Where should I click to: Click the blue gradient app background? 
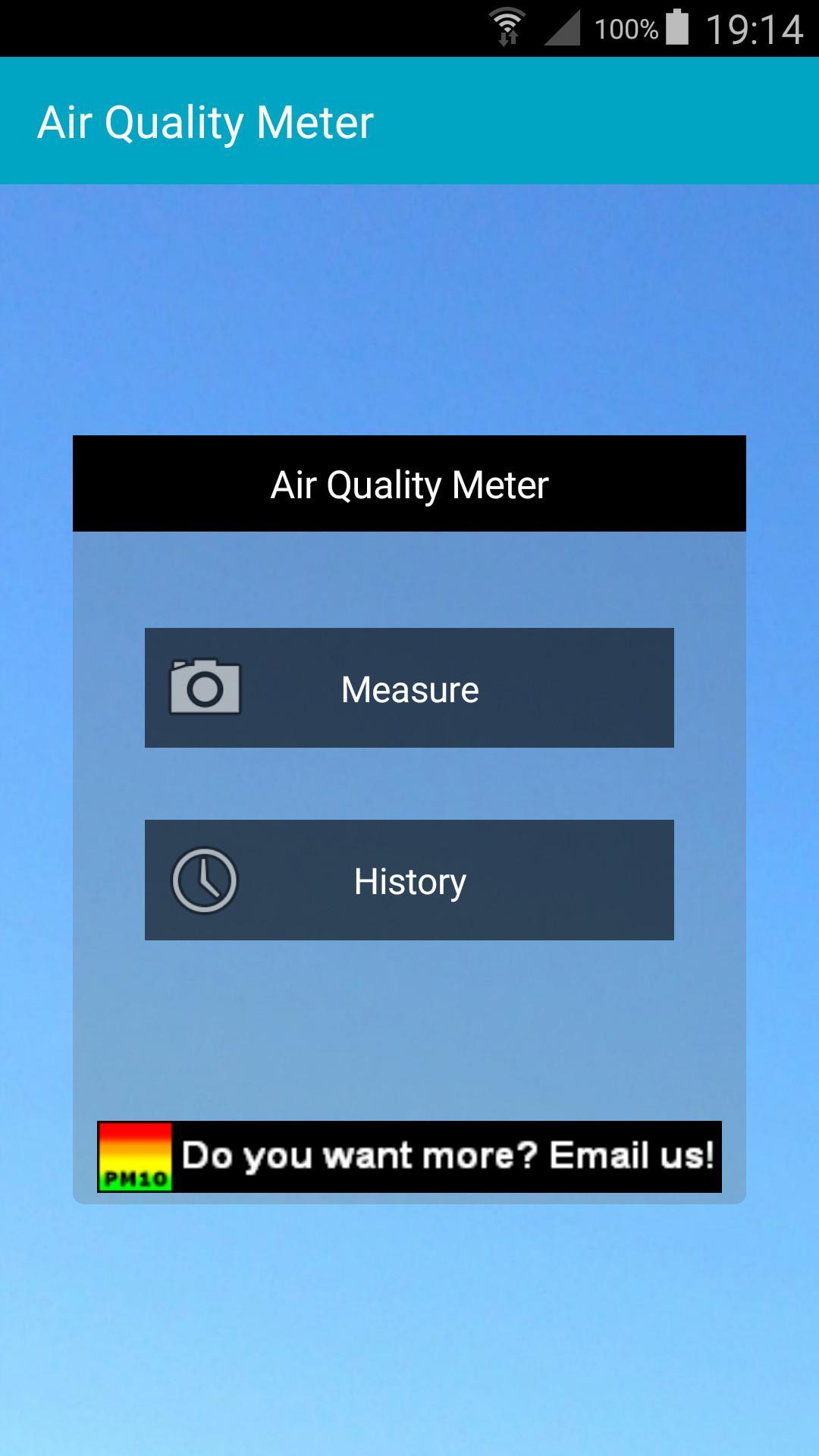409,303
